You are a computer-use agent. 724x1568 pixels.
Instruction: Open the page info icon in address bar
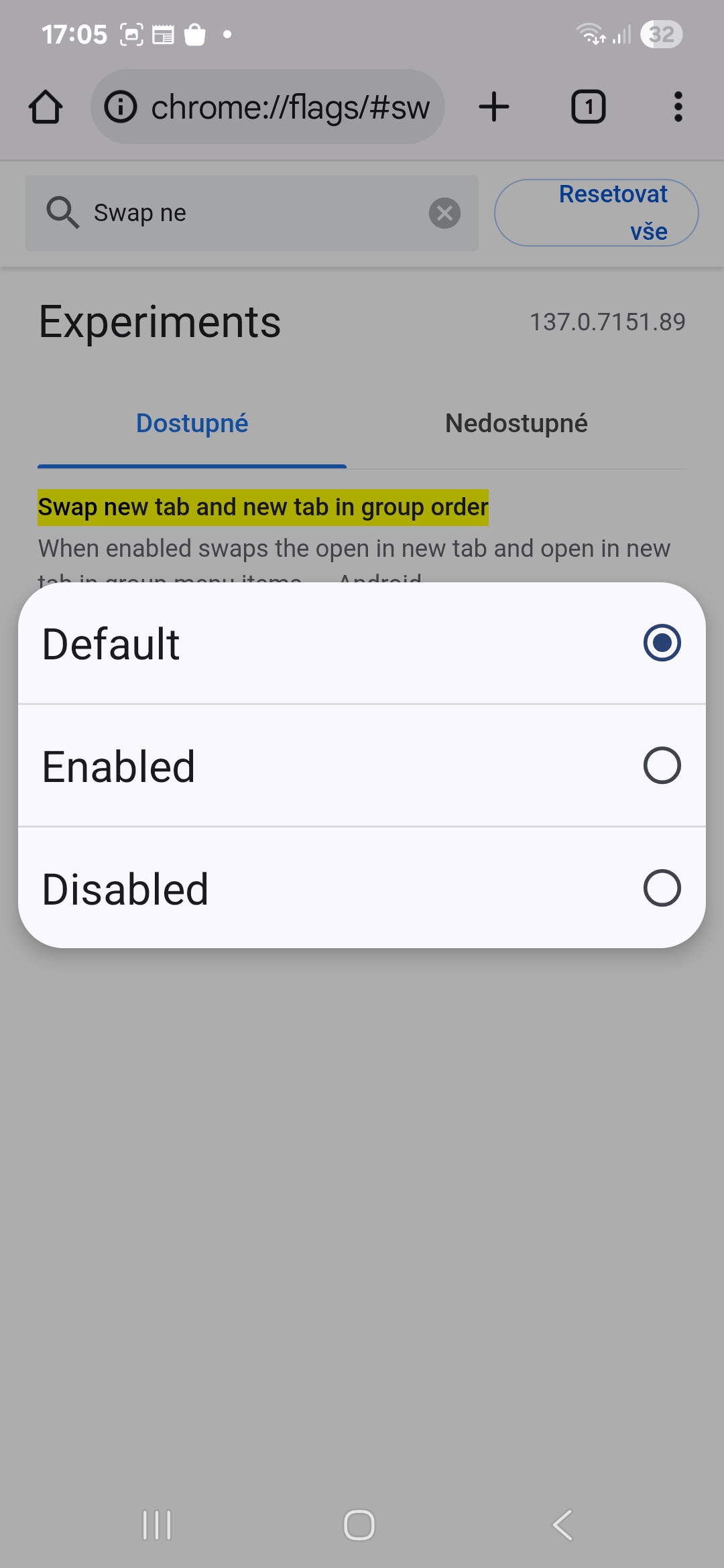point(121,107)
